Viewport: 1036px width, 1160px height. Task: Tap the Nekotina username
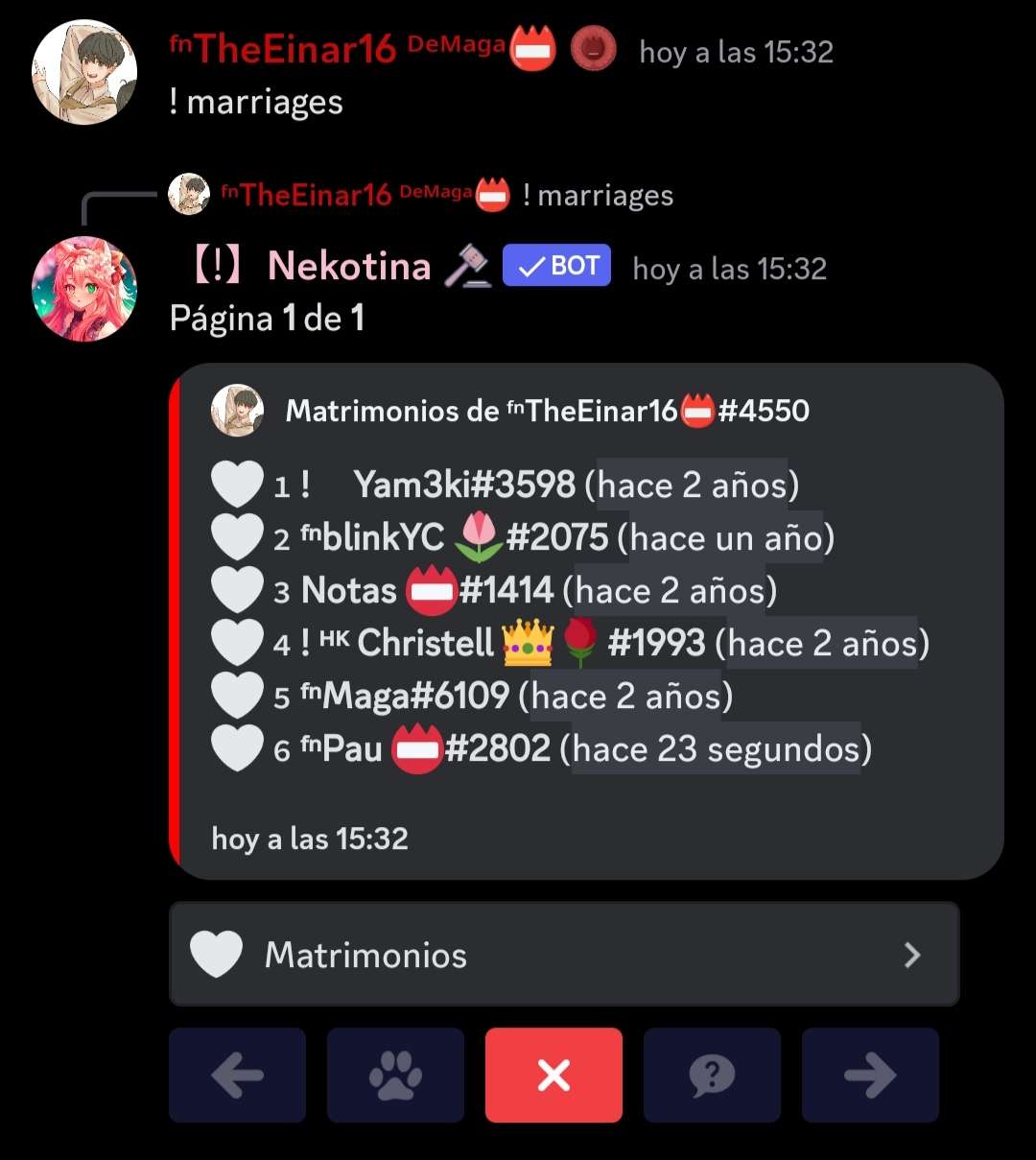(349, 266)
